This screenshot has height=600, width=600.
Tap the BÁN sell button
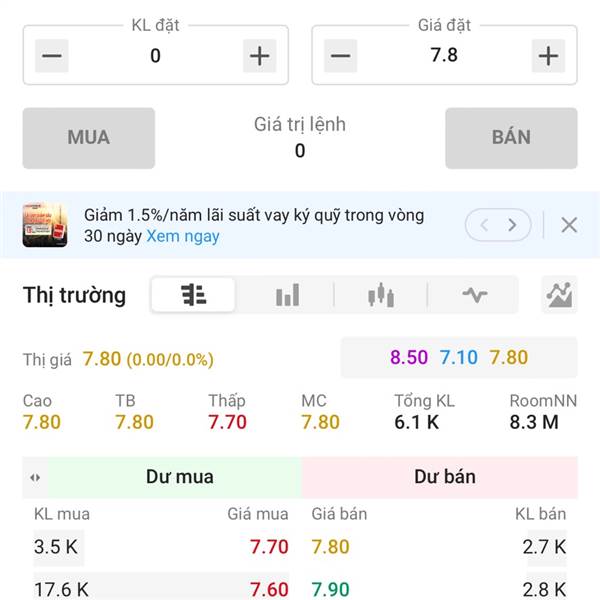pyautogui.click(x=511, y=138)
